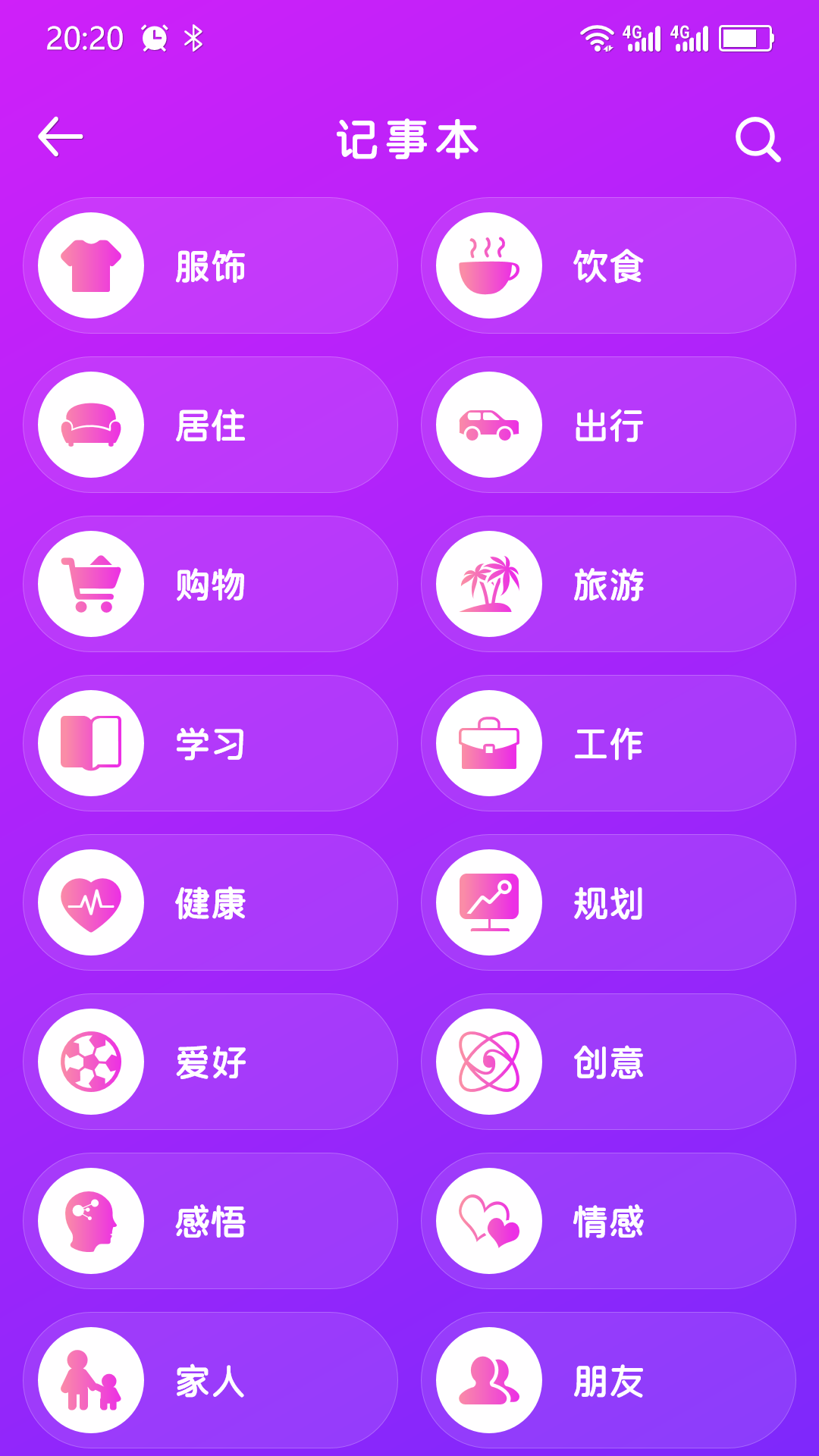The height and width of the screenshot is (1456, 819).
Task: Open the 爱好 hobbies category
Action: 210,1062
